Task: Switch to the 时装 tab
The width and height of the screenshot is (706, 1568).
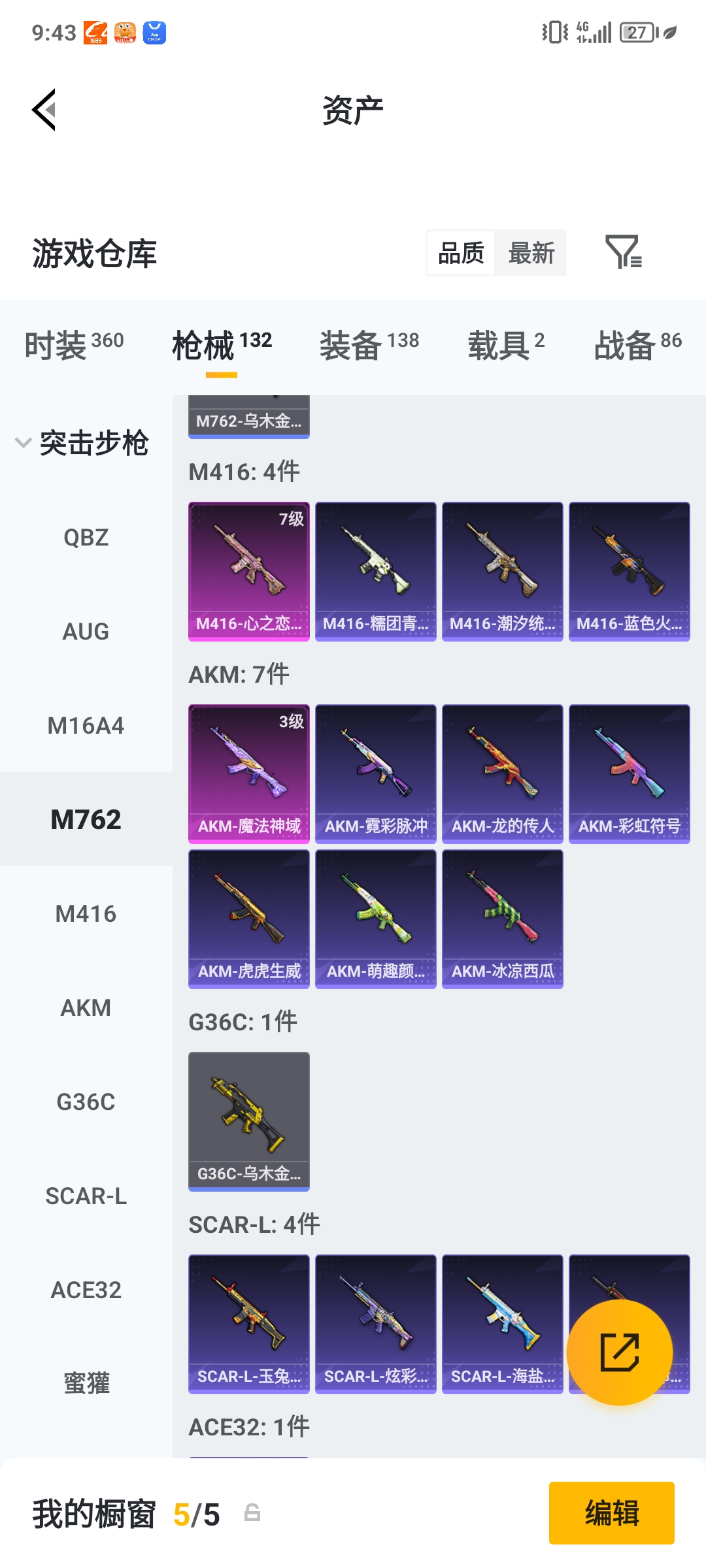Action: pos(73,344)
